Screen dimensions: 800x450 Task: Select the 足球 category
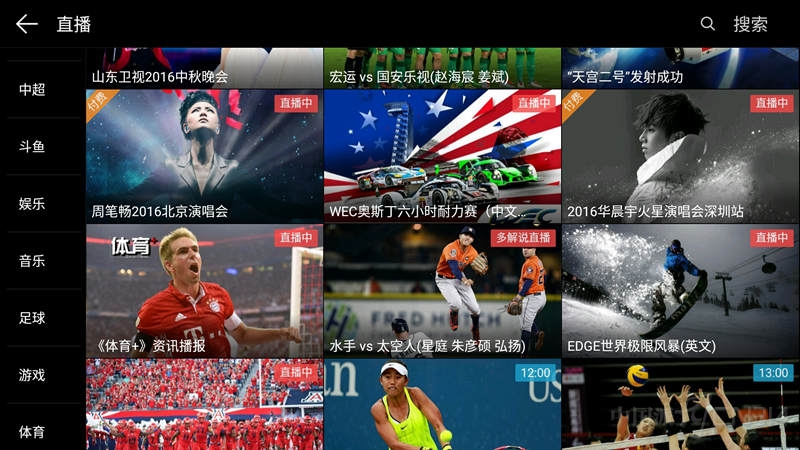[32, 317]
